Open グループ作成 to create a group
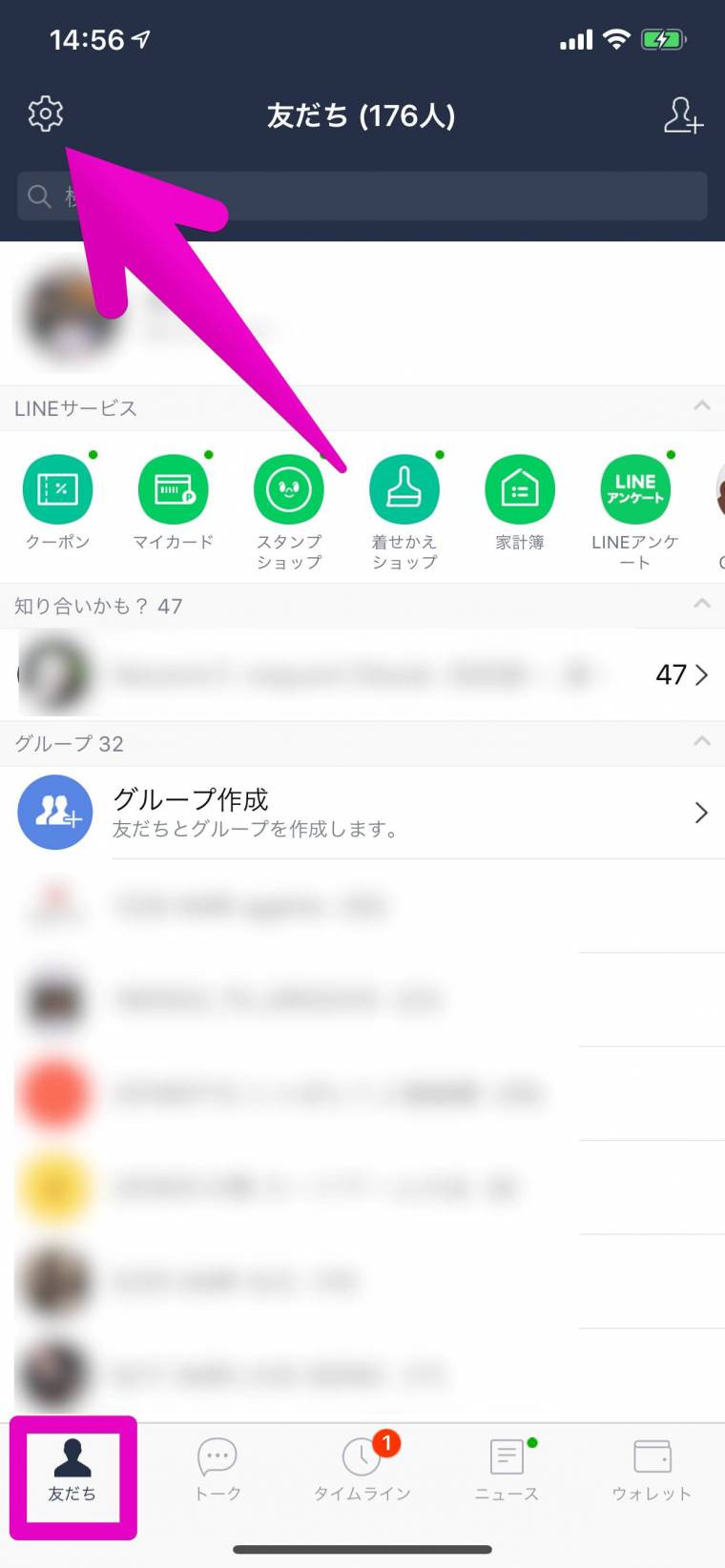This screenshot has height=1568, width=725. tap(362, 813)
